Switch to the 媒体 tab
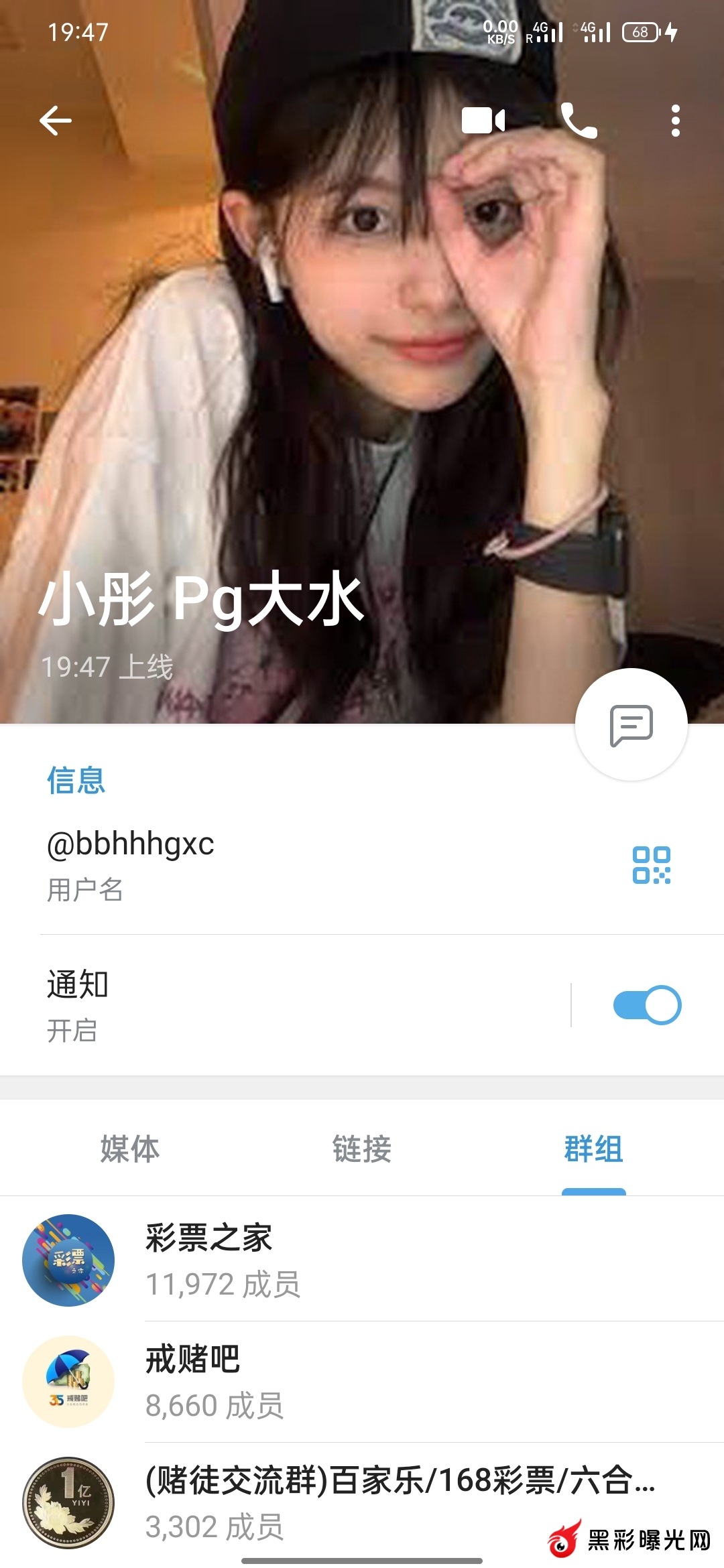The image size is (724, 1568). coord(130,1149)
